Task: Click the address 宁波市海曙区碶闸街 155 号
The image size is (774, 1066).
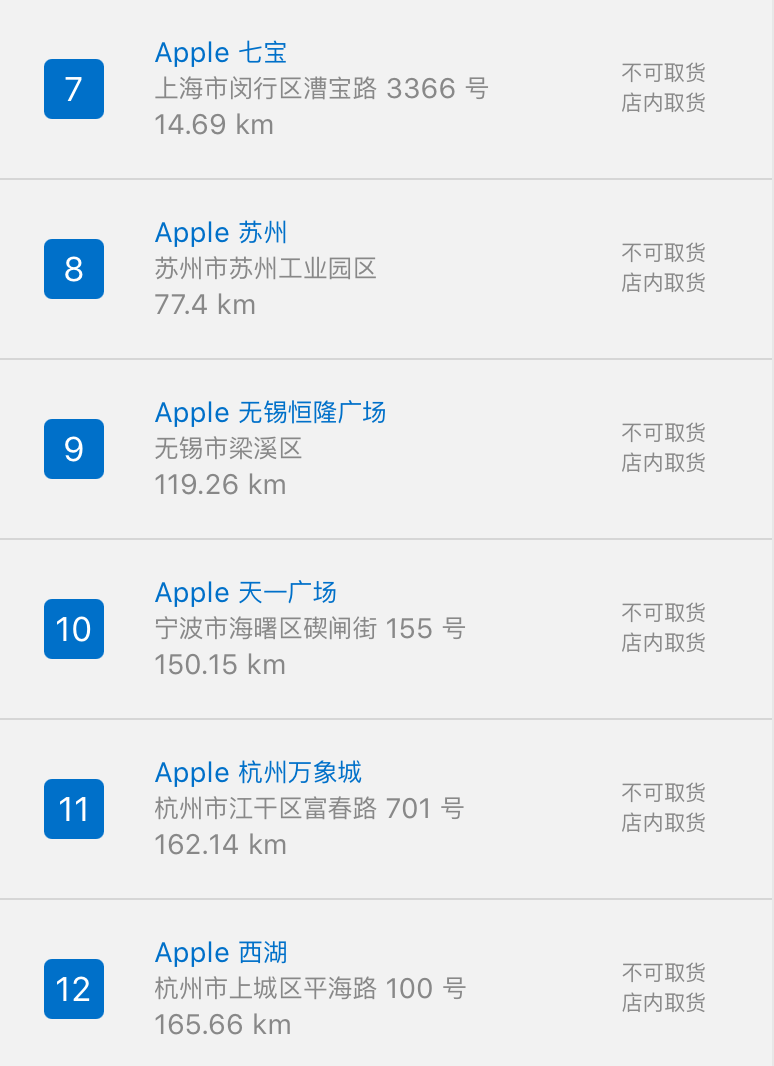Action: pos(310,628)
